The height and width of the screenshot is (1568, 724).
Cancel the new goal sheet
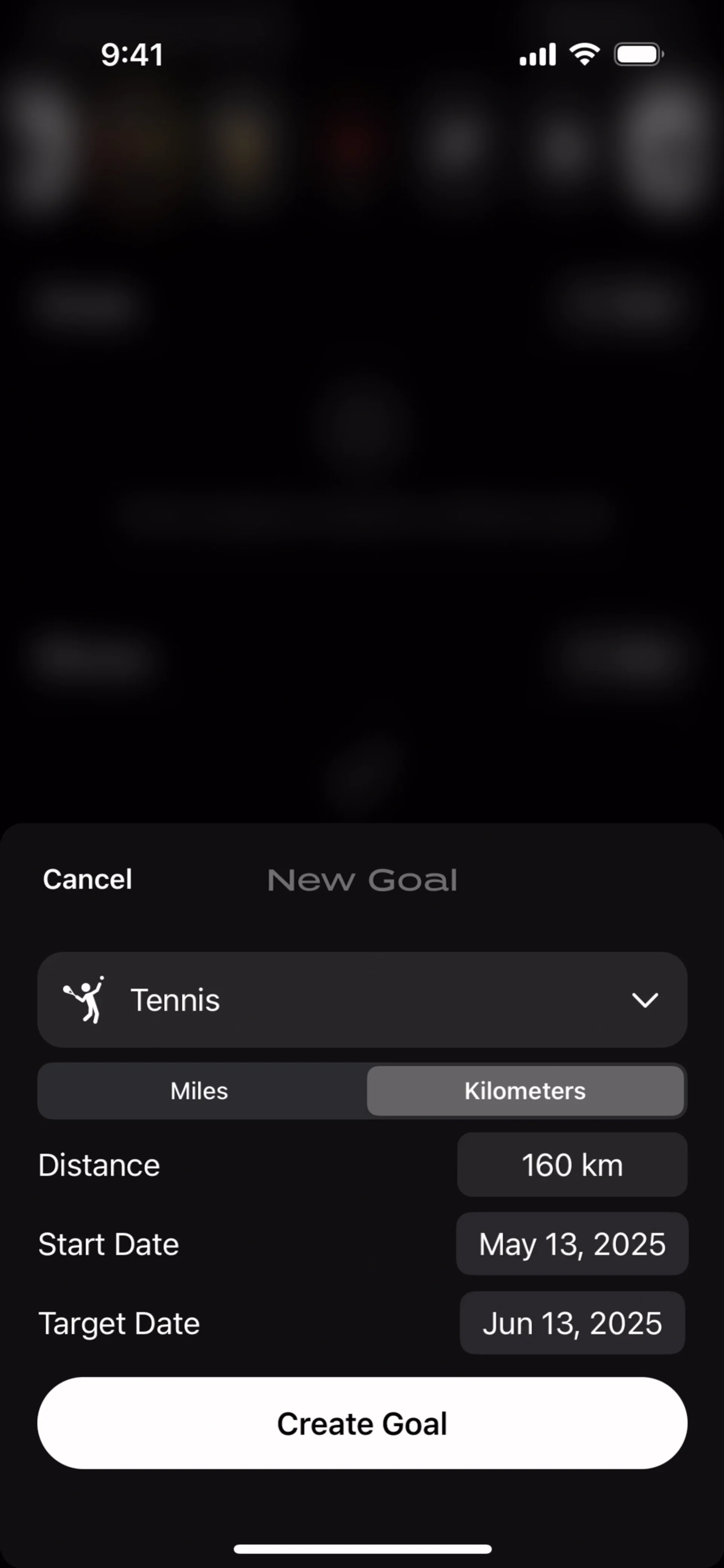coord(87,879)
